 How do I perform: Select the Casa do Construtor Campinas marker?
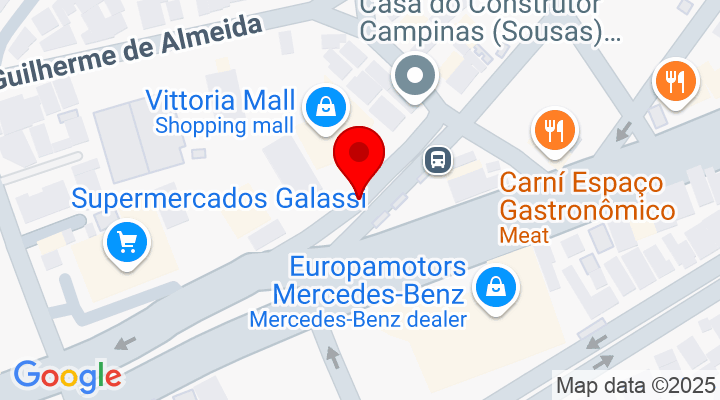click(412, 76)
